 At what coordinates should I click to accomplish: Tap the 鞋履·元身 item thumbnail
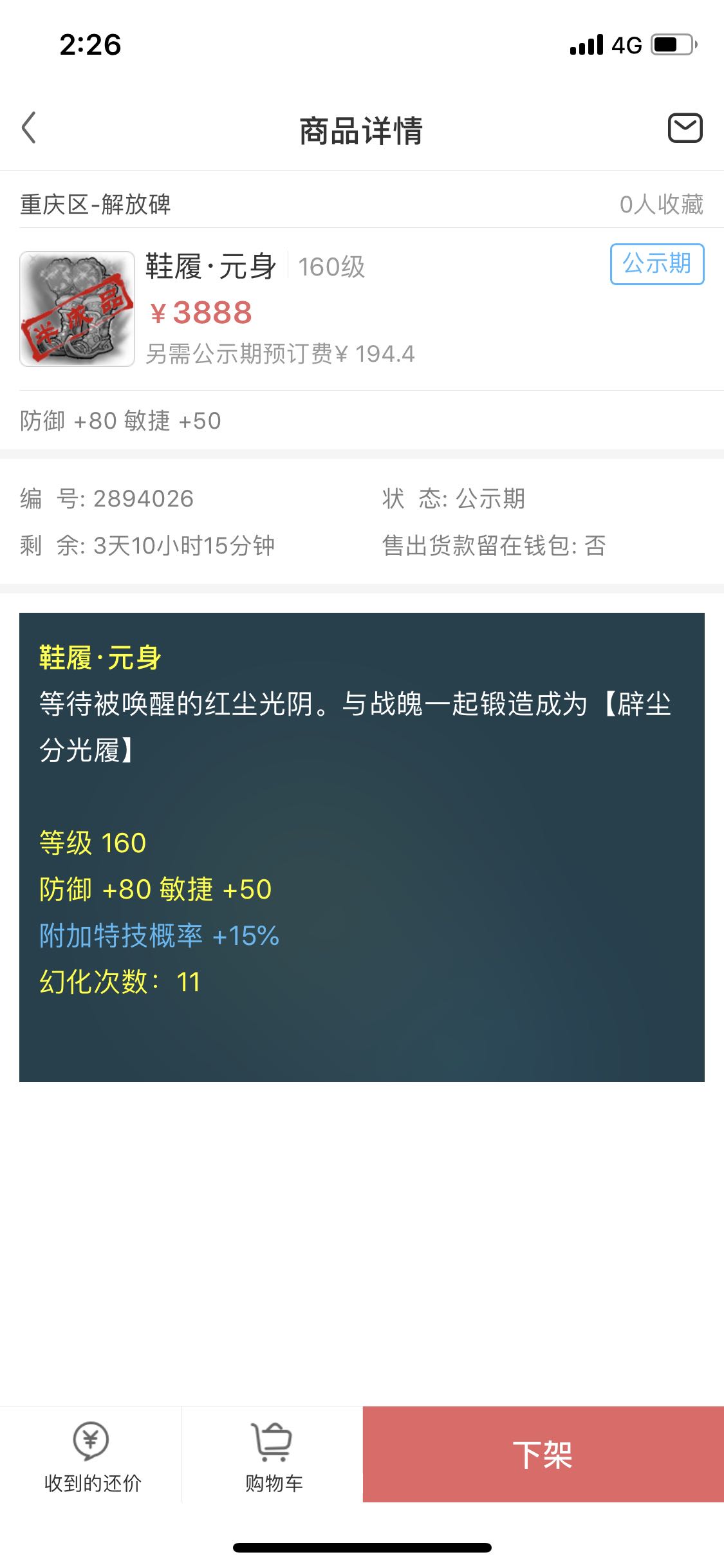[77, 309]
